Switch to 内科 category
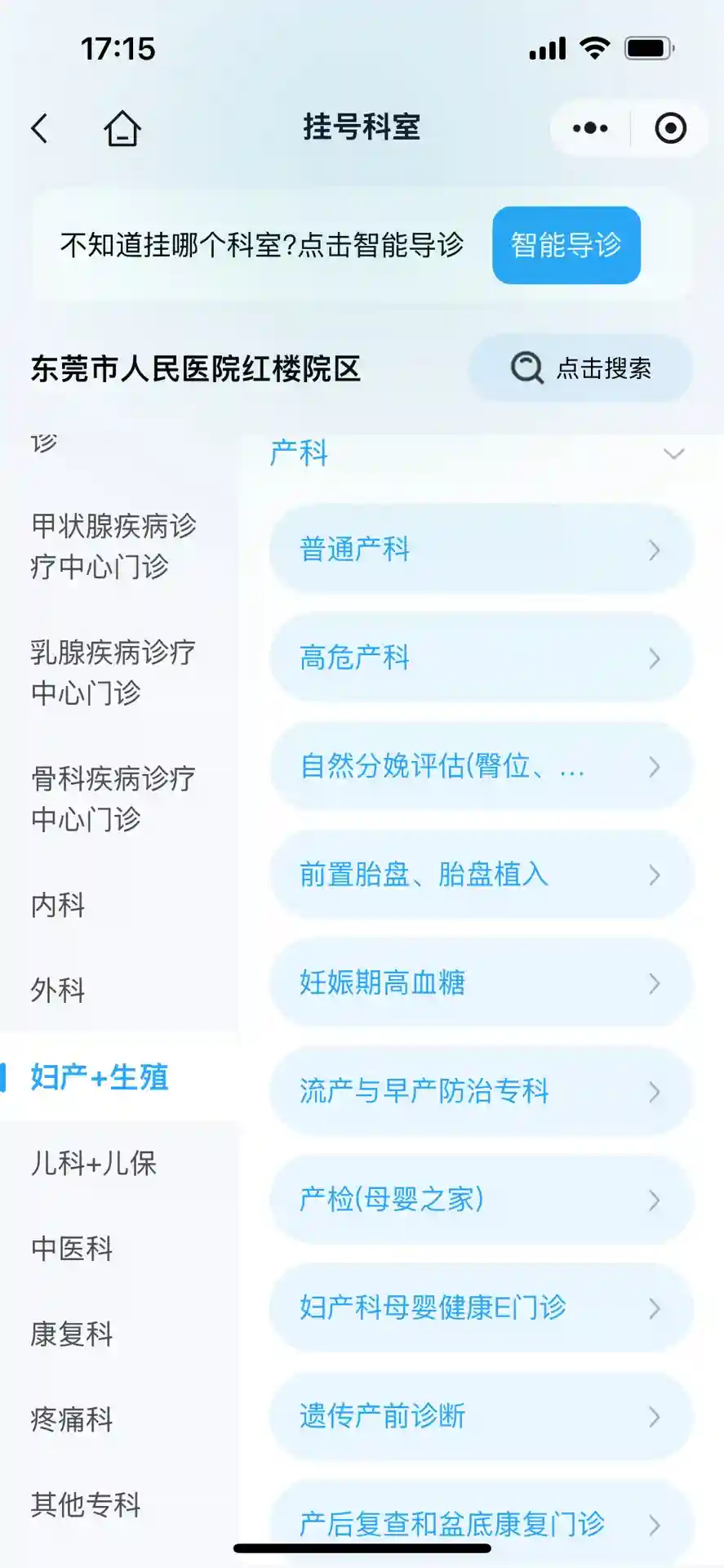This screenshot has width=724, height=1568. 58,905
